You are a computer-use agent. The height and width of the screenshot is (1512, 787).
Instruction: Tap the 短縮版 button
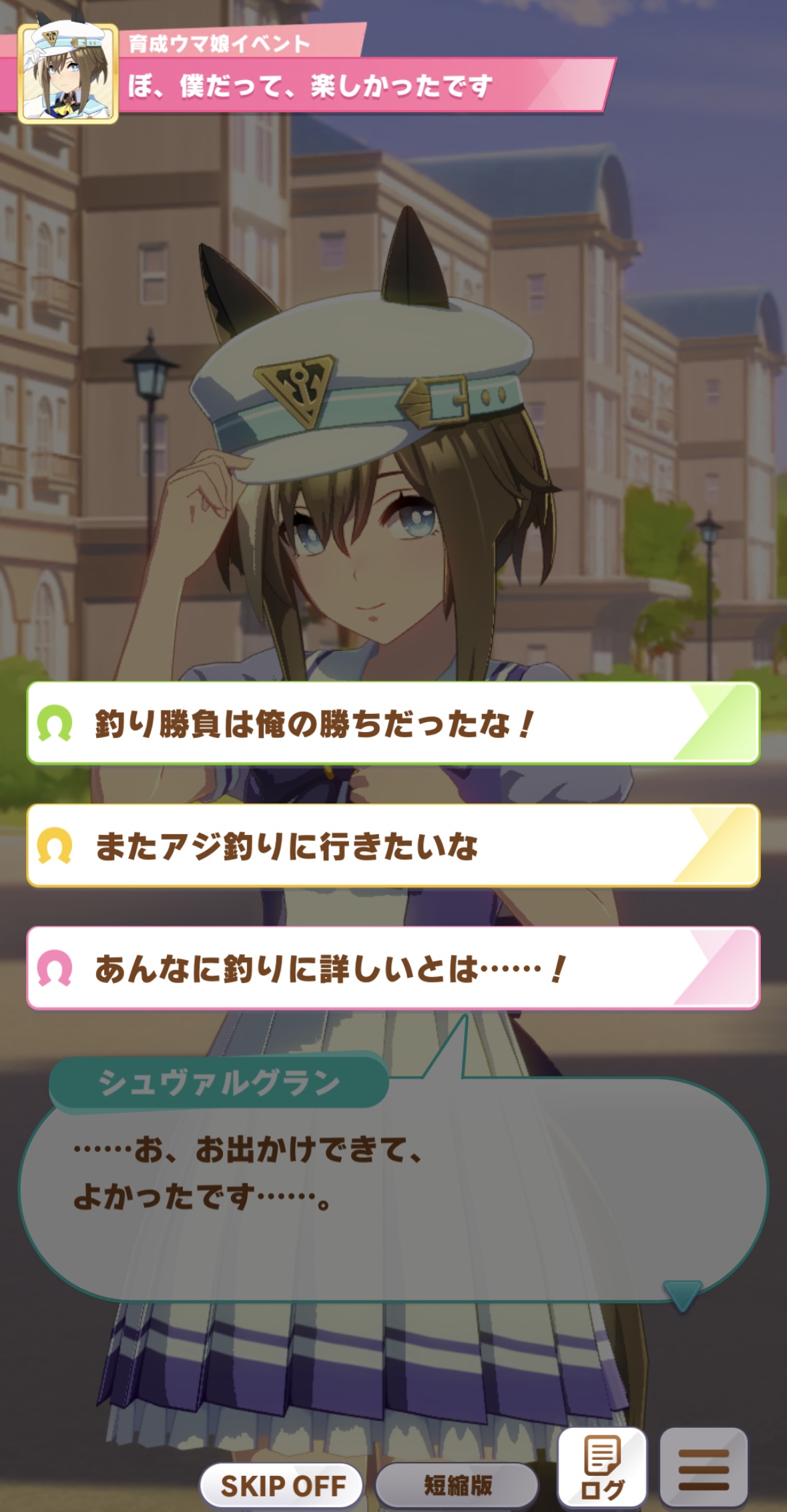coord(457,1485)
